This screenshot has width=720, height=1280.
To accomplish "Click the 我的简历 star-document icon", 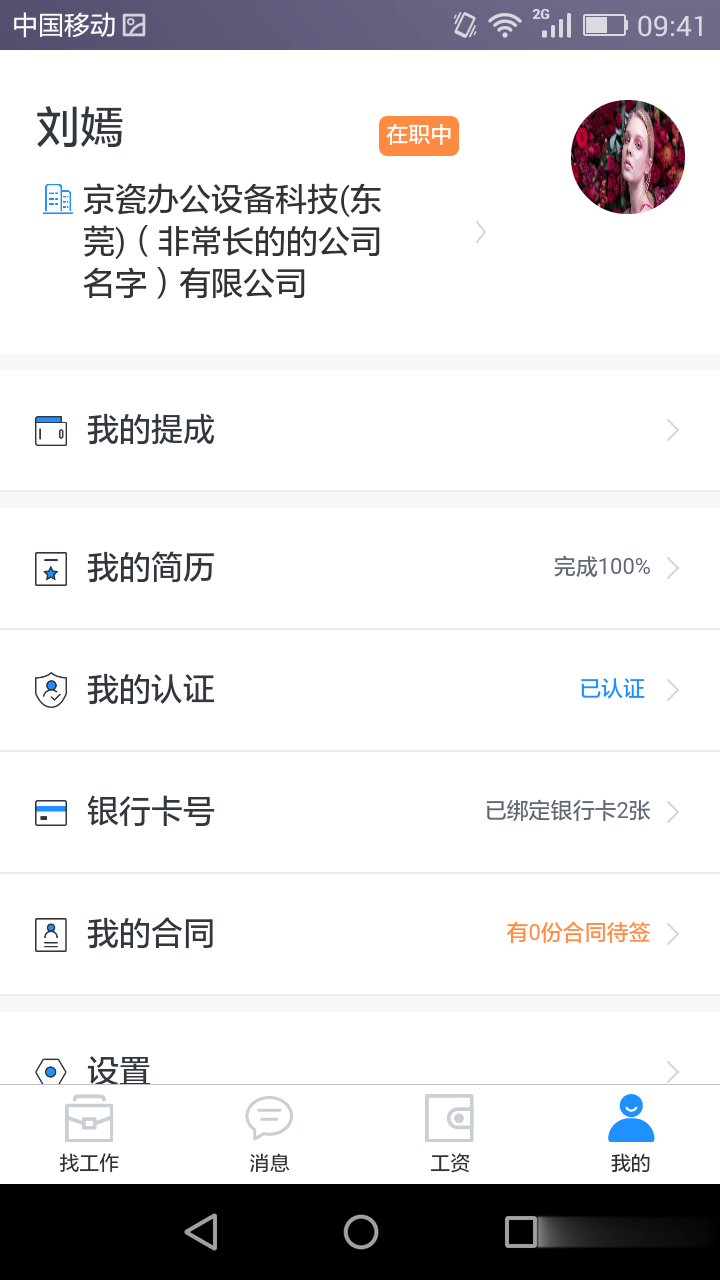I will pos(51,568).
